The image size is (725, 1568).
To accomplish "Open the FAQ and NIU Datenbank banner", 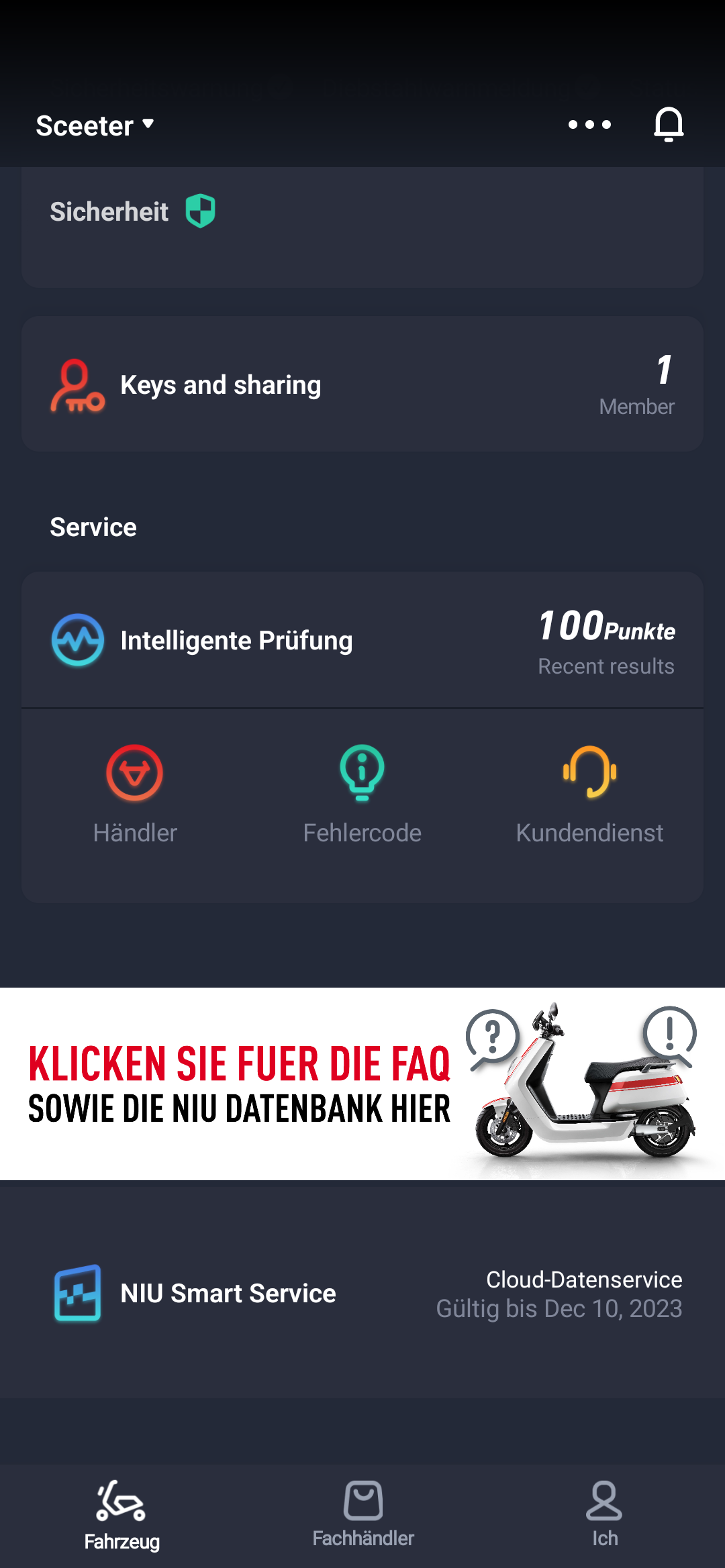I will 362,1083.
